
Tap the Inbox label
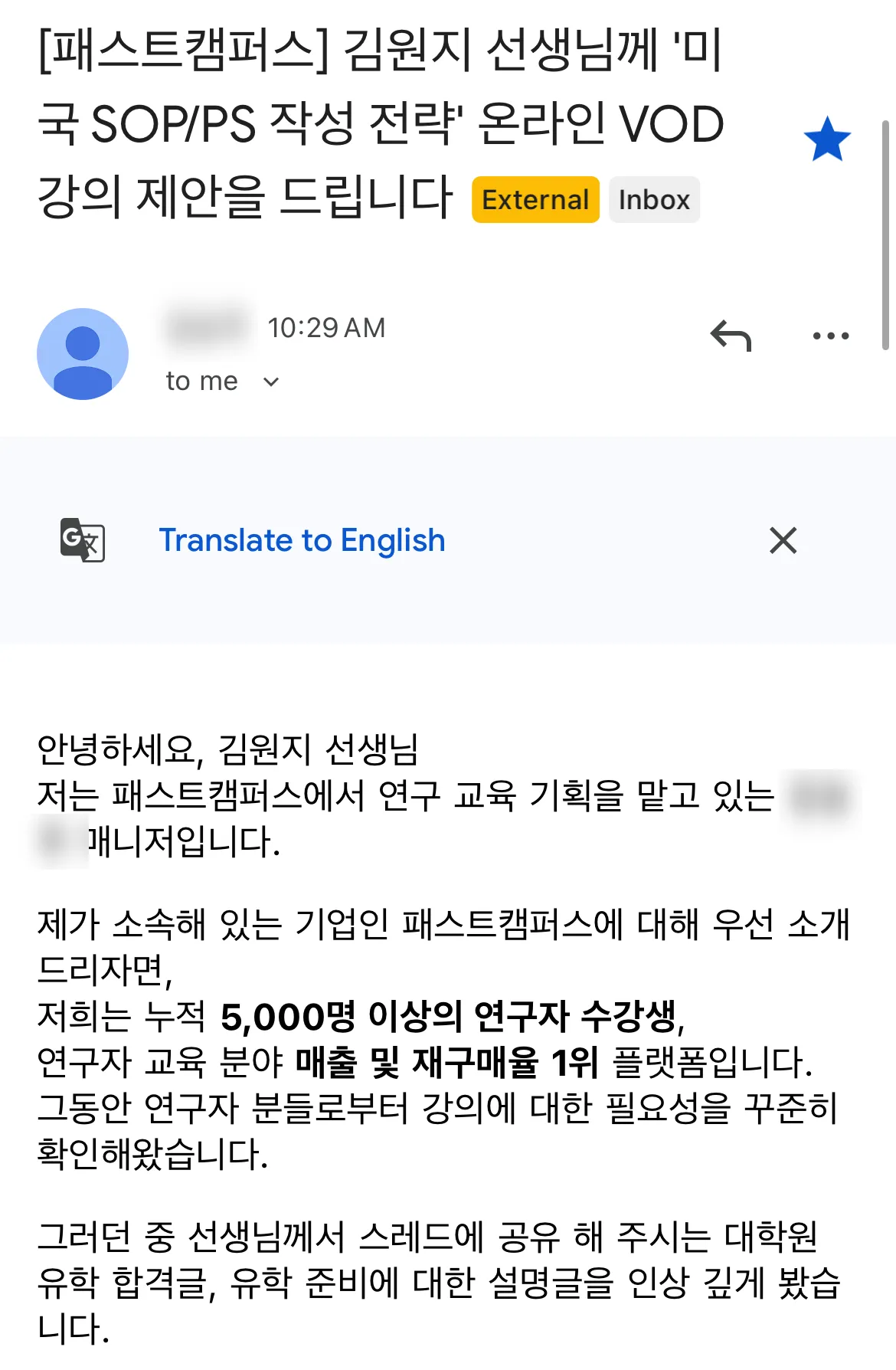[x=654, y=200]
